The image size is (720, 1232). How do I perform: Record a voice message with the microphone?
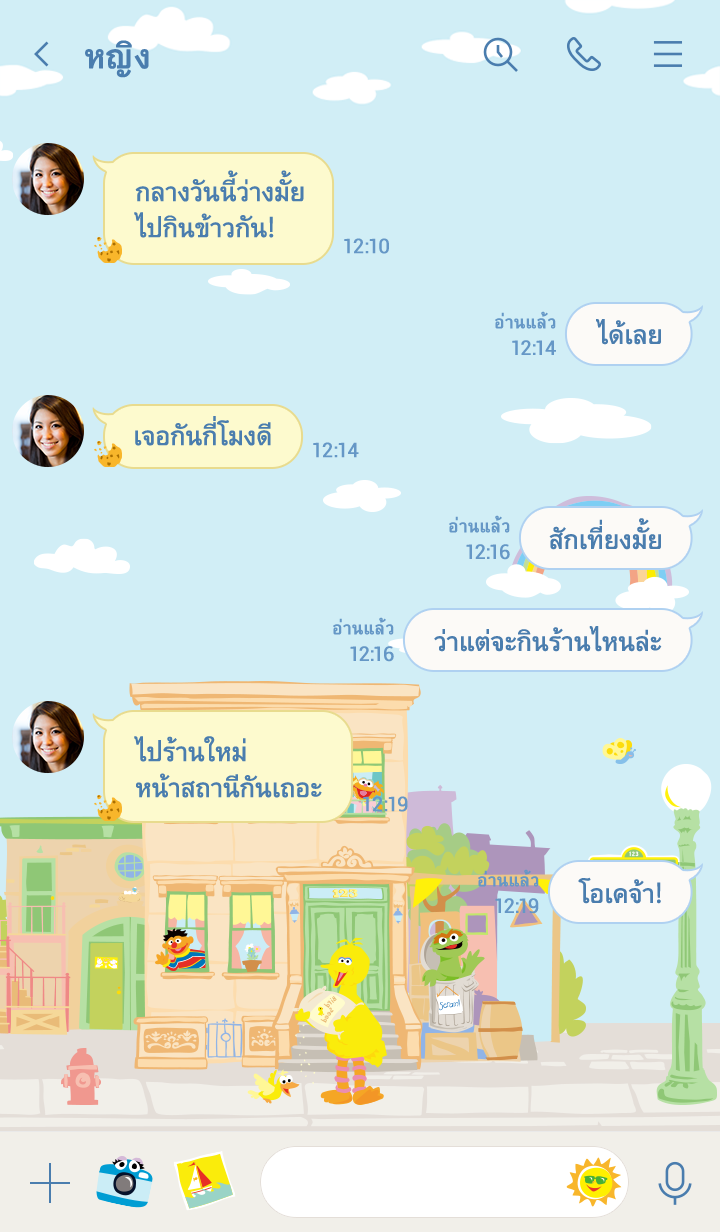[675, 1183]
